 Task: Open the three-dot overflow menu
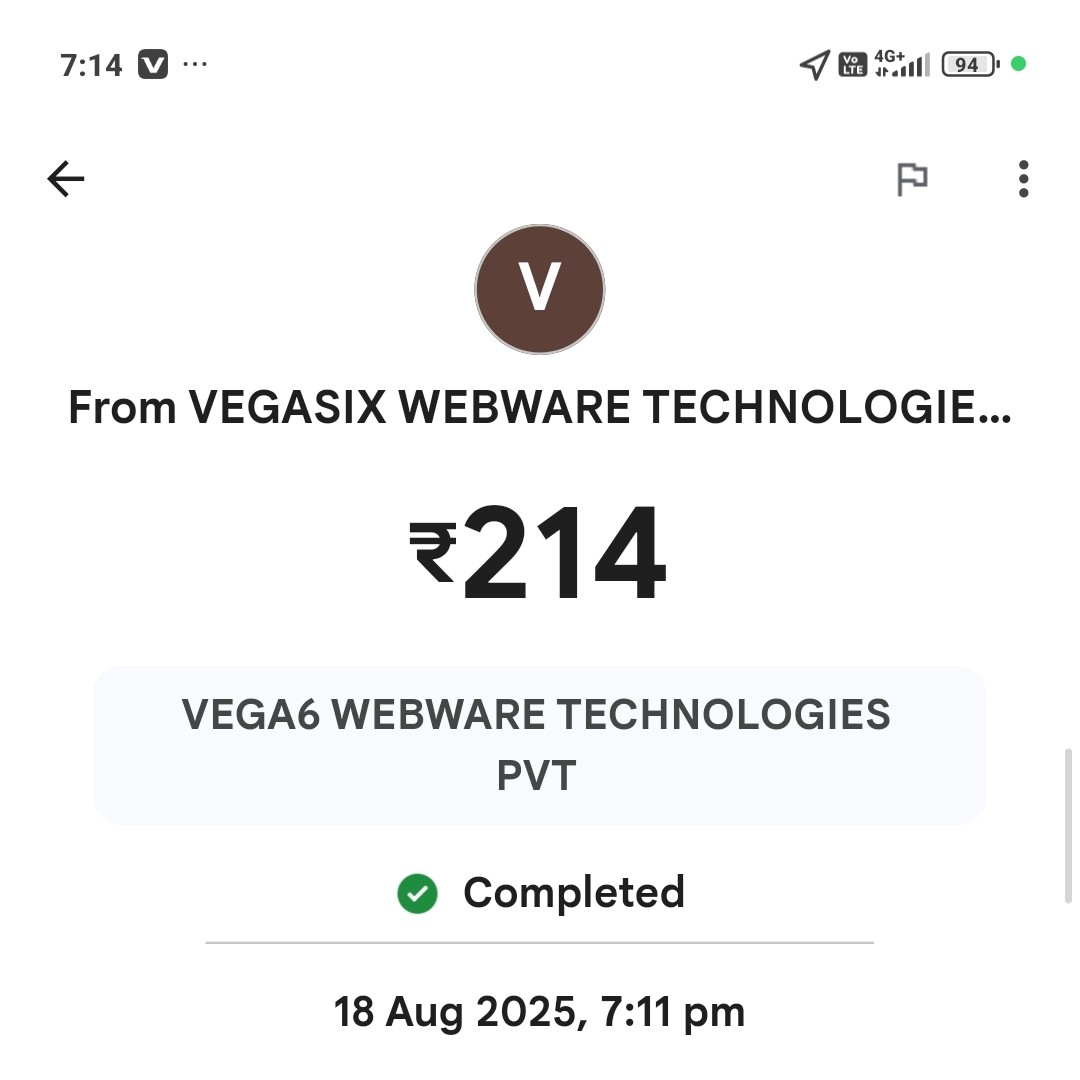[x=1022, y=179]
